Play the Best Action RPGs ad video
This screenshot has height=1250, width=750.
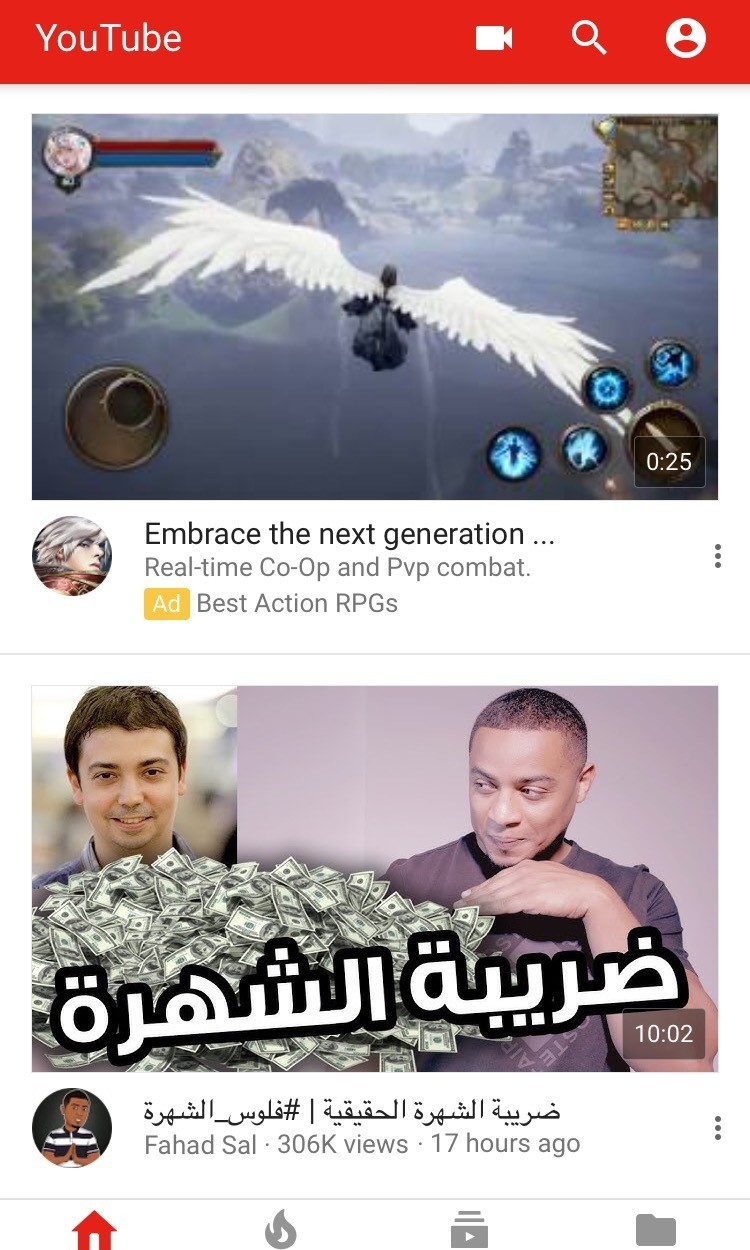point(374,306)
